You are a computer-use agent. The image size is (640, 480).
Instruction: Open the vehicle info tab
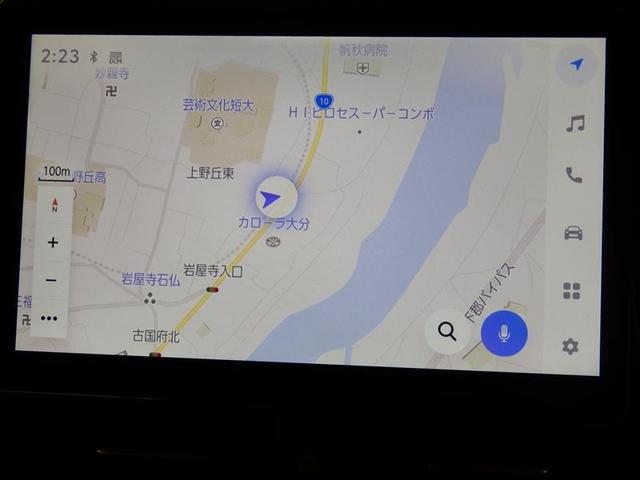click(x=573, y=233)
